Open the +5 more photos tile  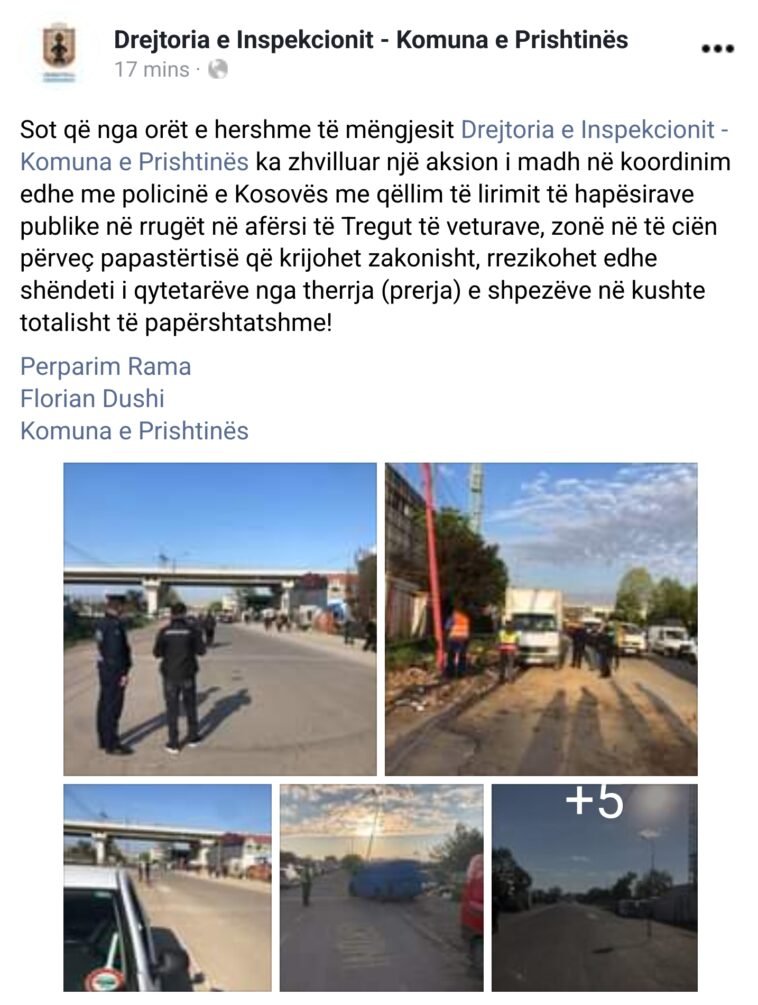pos(594,887)
